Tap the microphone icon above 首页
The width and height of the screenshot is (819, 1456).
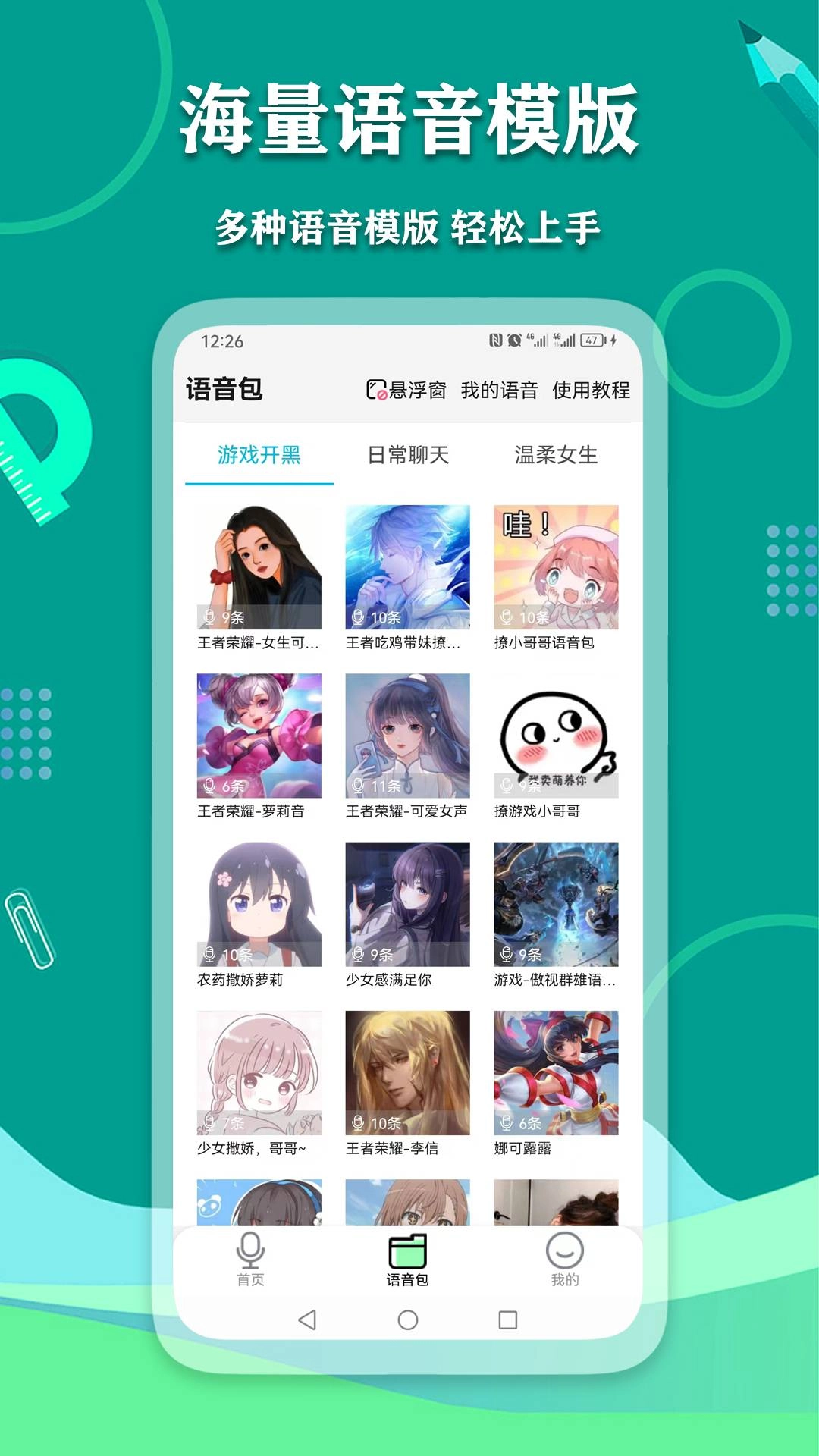(x=250, y=1246)
